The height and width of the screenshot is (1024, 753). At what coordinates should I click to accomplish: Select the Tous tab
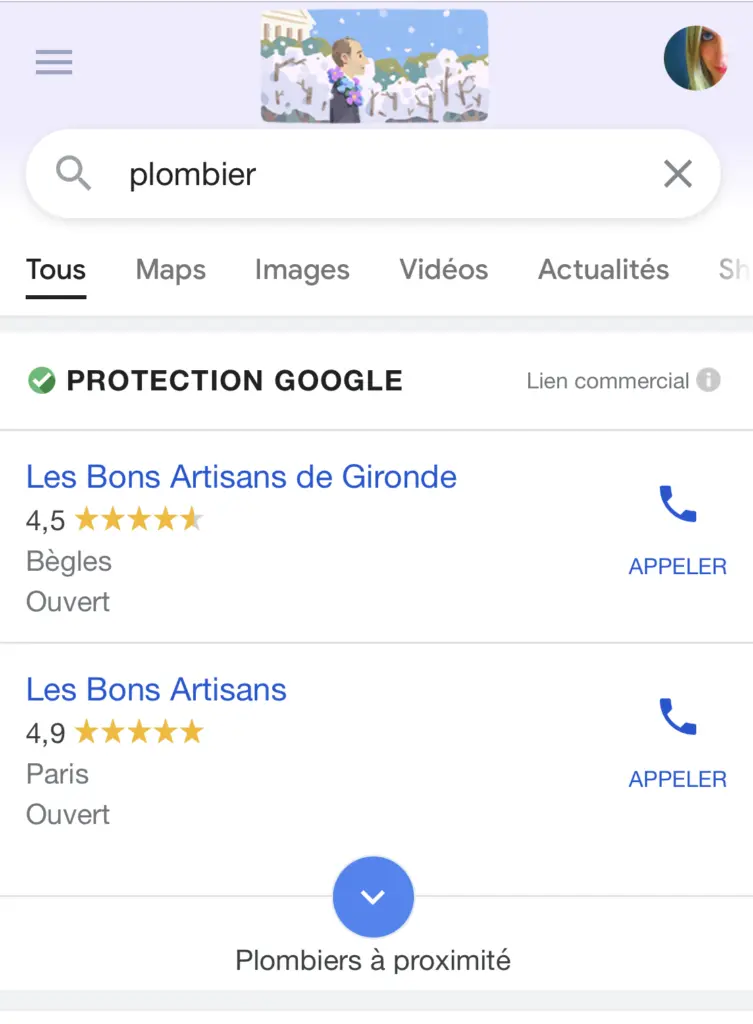[x=56, y=269]
